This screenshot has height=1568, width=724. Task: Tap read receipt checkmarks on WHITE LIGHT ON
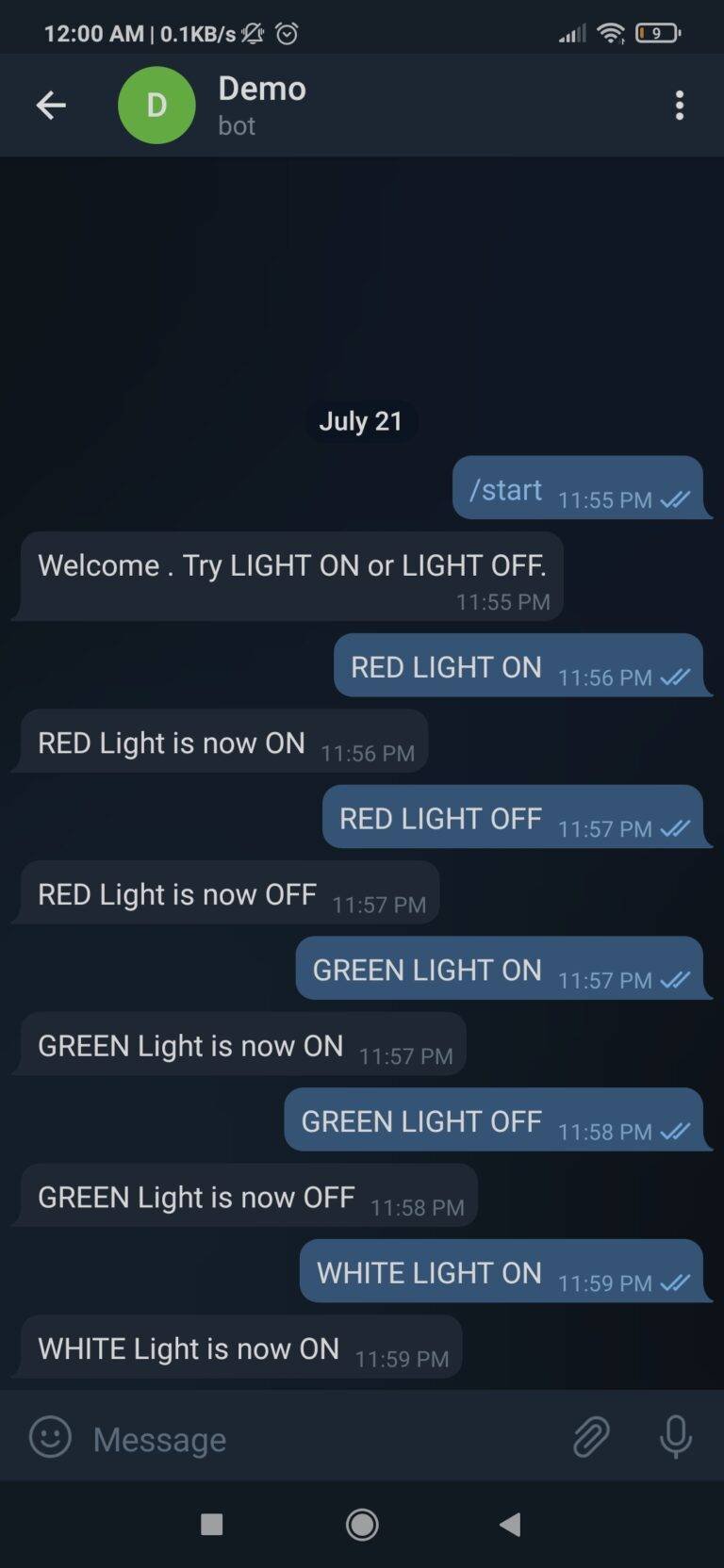click(x=675, y=1282)
